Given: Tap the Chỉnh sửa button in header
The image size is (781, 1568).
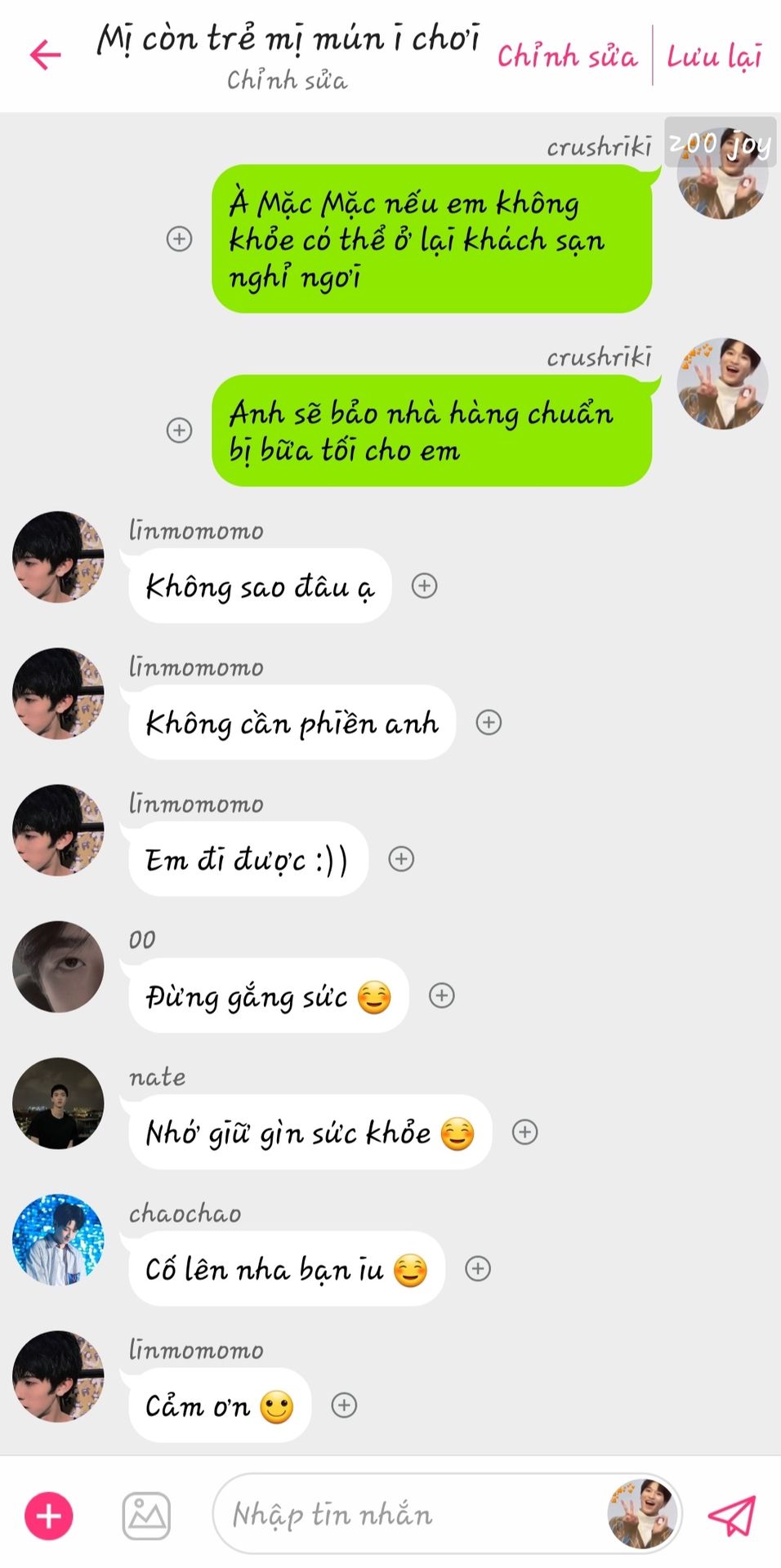Looking at the screenshot, I should [x=567, y=56].
